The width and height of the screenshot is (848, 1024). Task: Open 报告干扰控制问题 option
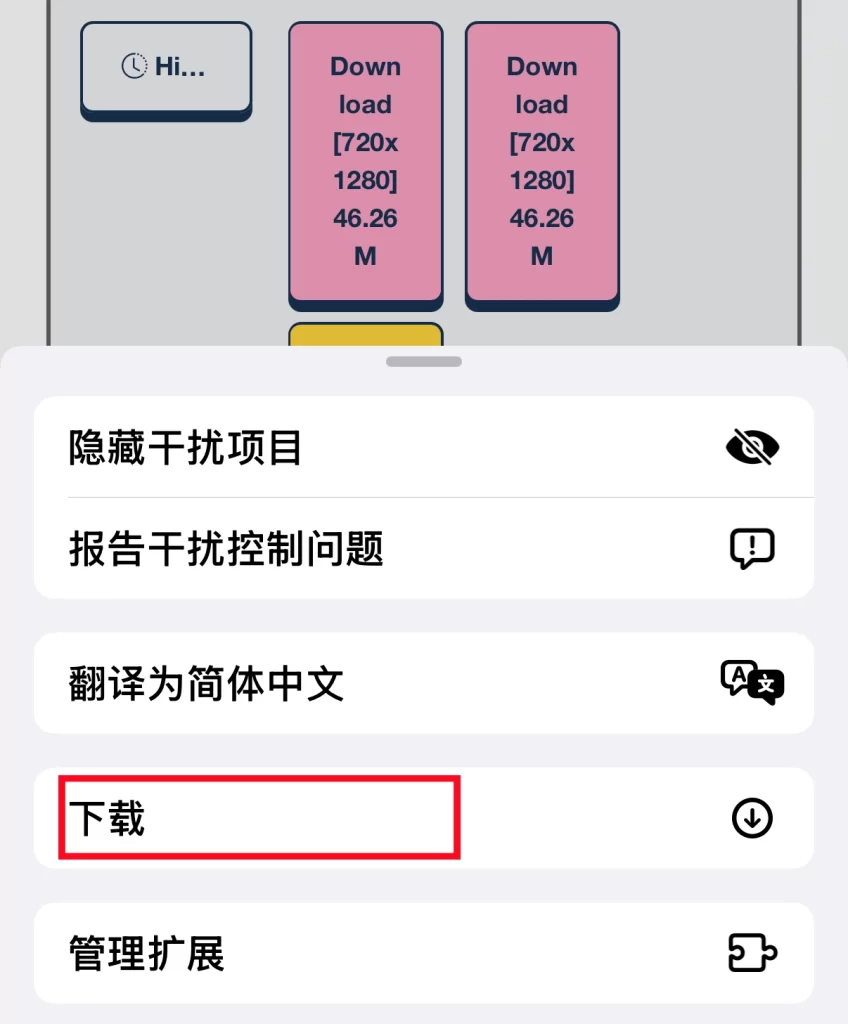click(423, 548)
